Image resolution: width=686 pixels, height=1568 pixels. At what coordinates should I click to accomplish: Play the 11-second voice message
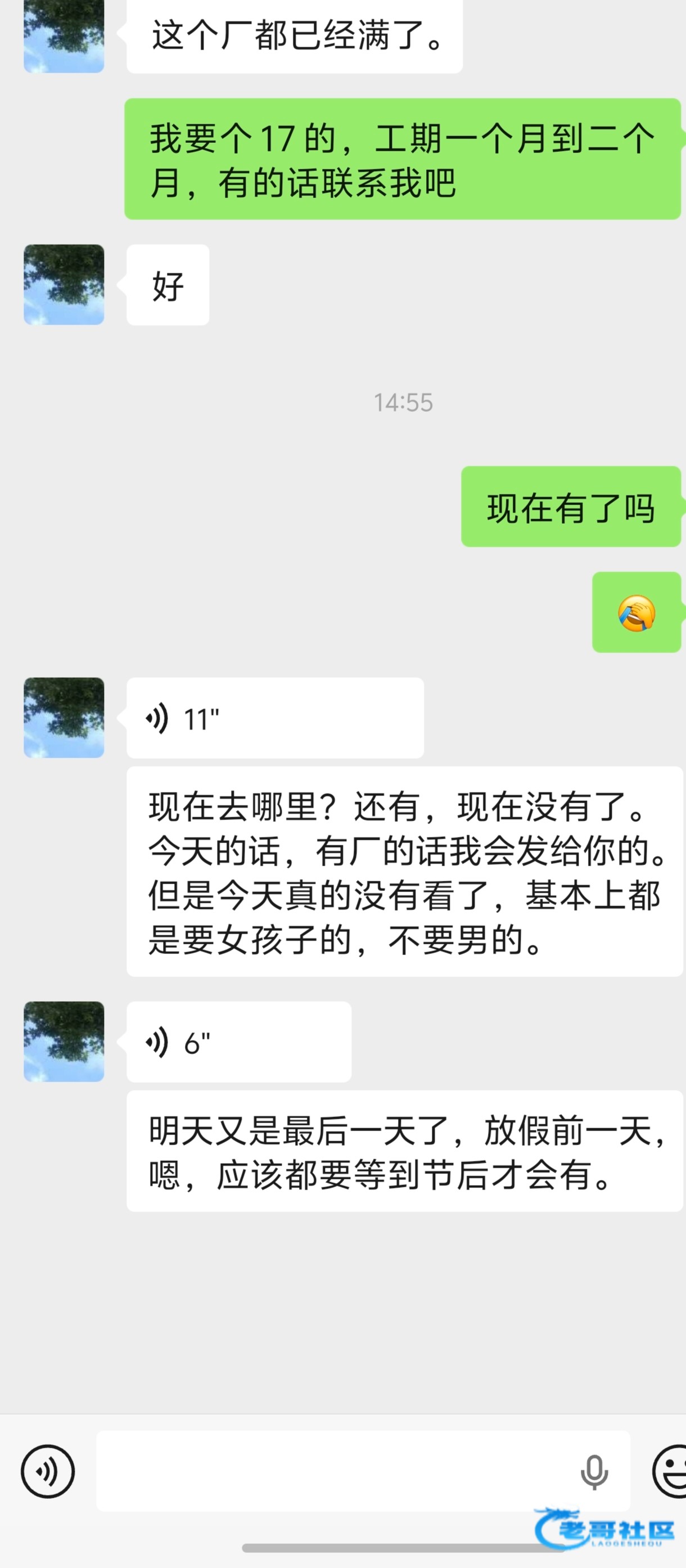pos(274,718)
